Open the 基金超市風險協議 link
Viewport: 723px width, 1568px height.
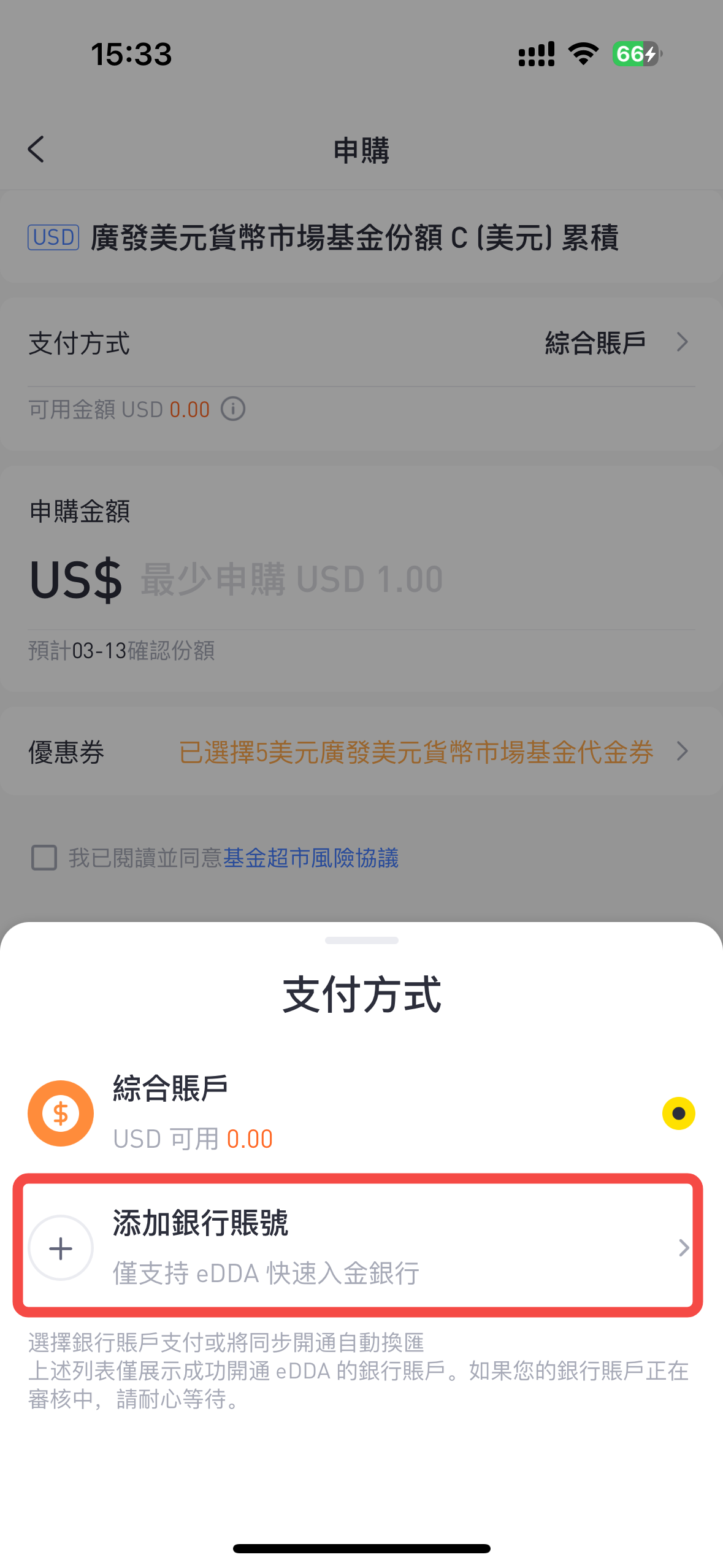[311, 858]
